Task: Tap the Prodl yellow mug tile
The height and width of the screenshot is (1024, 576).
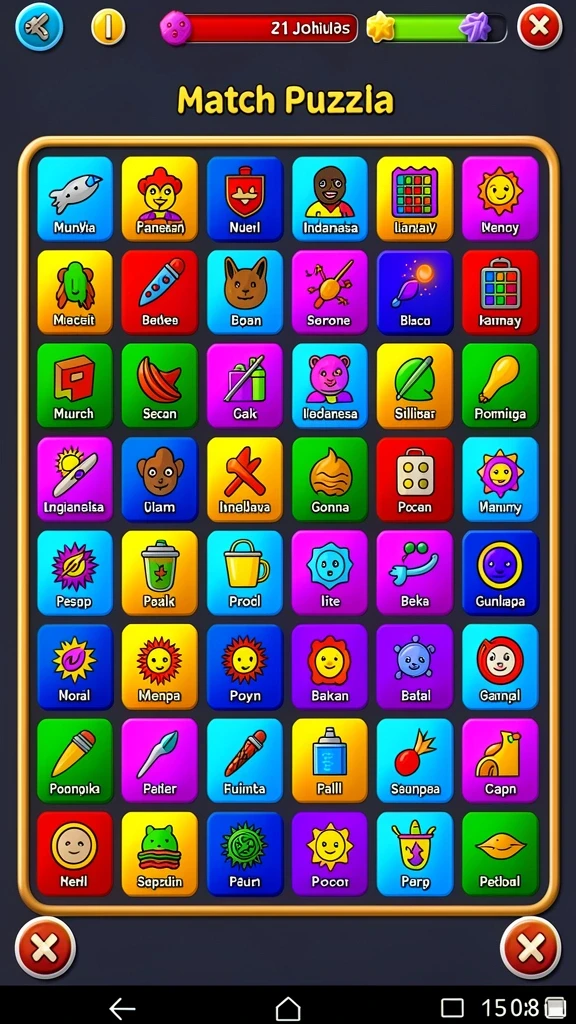Action: coord(245,573)
